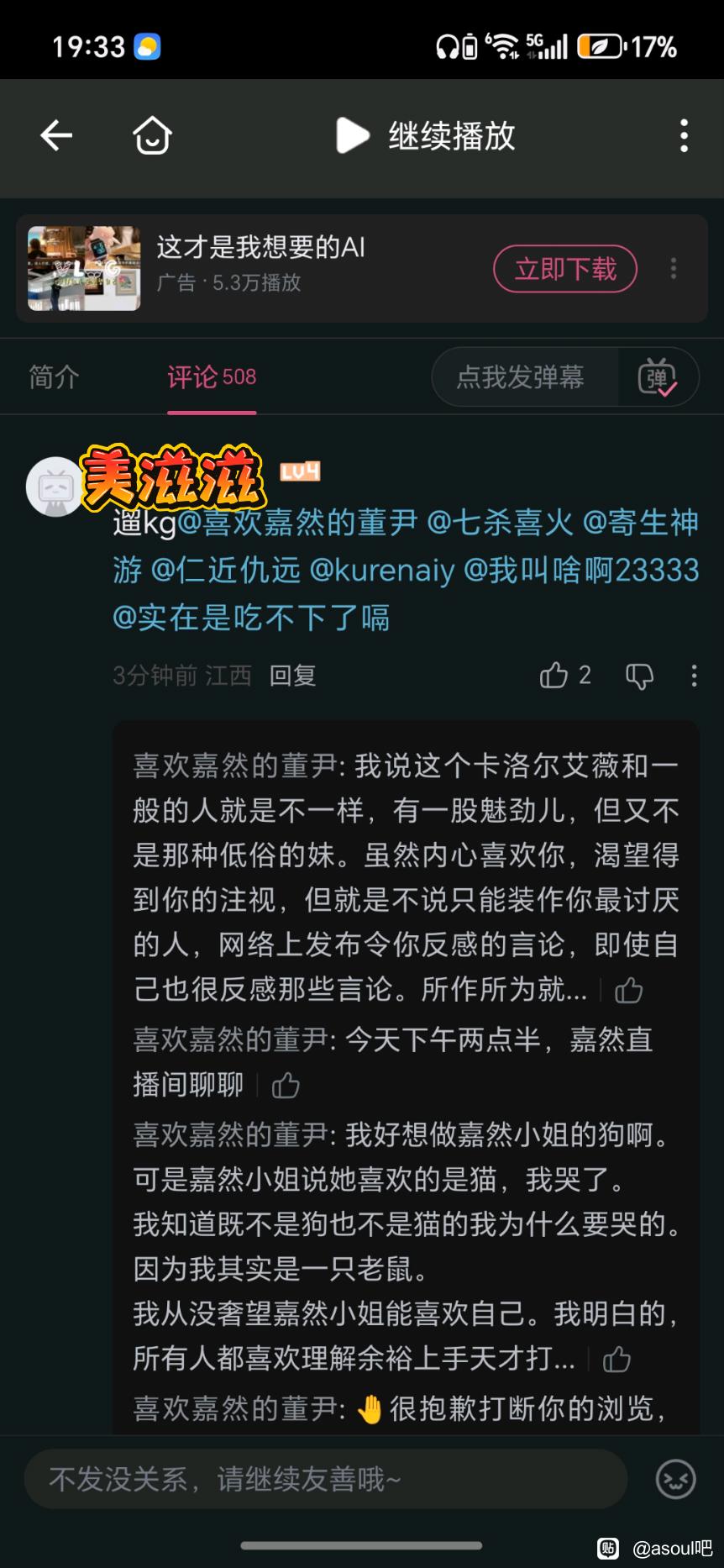Open mention @kurenaiy
724x1568 pixels.
click(382, 571)
